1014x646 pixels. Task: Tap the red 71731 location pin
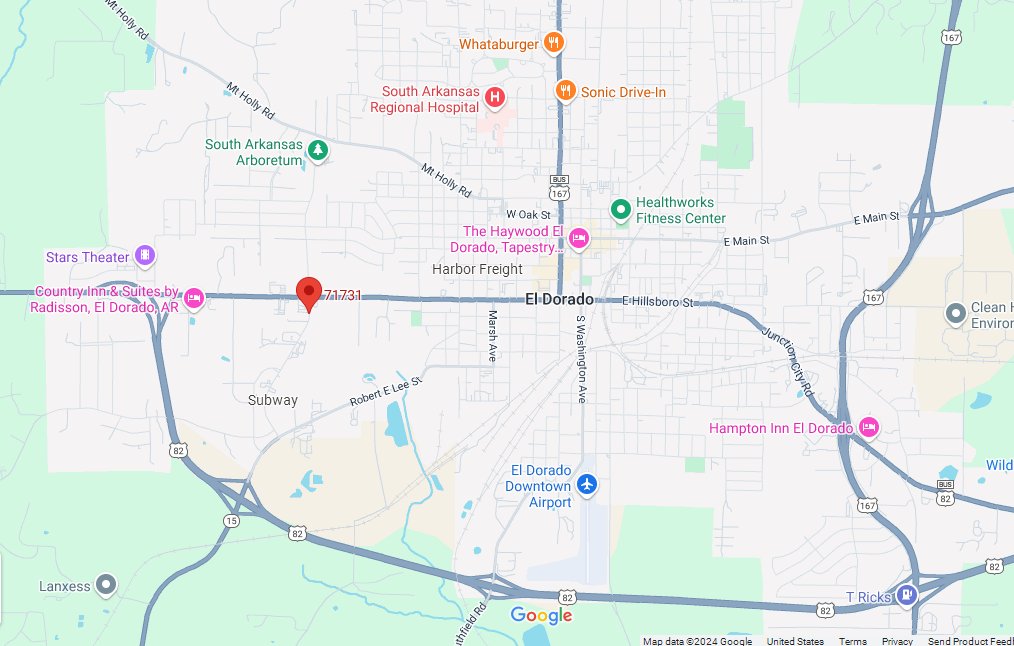(309, 292)
